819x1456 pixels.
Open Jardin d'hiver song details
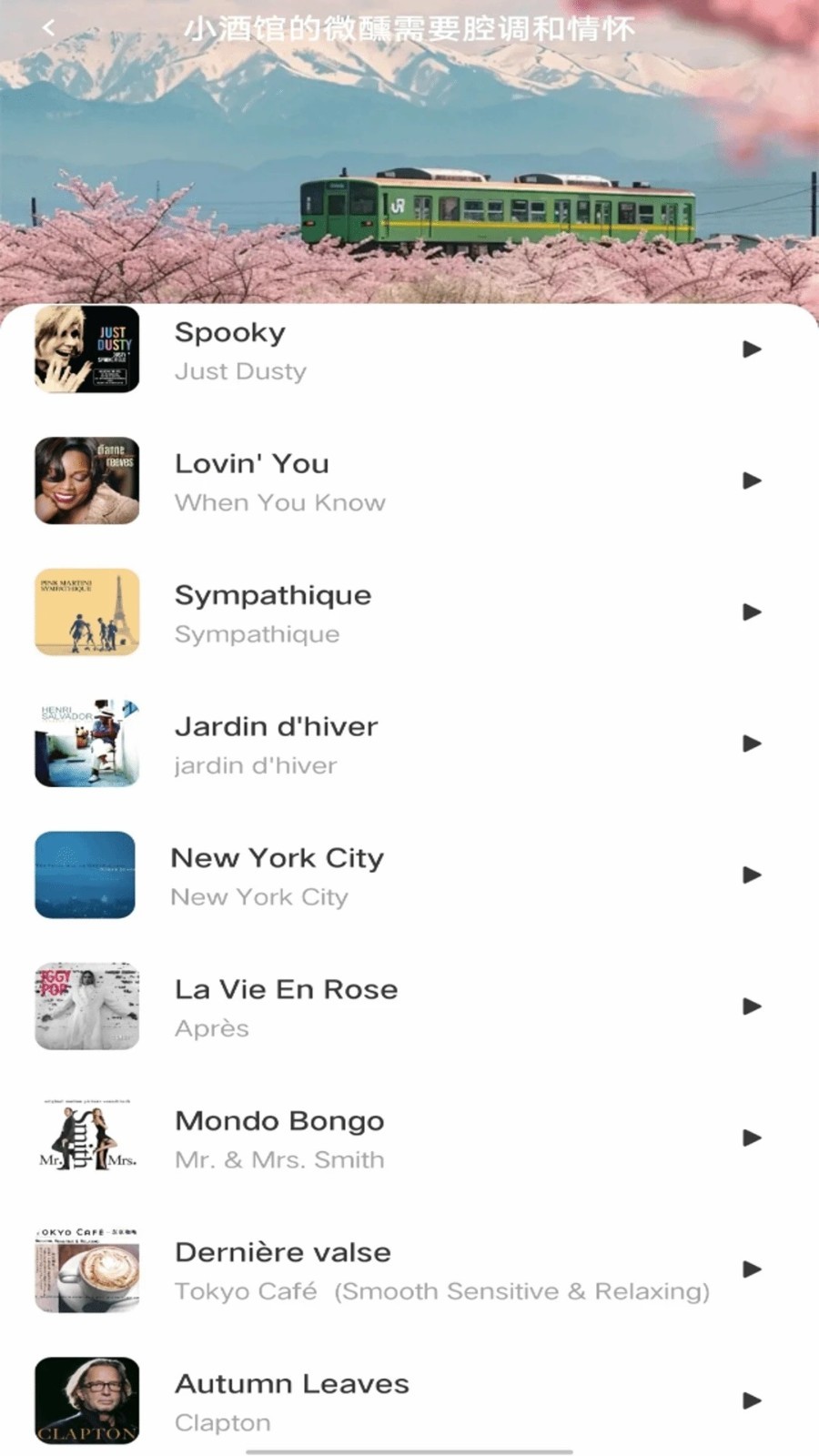[364, 744]
